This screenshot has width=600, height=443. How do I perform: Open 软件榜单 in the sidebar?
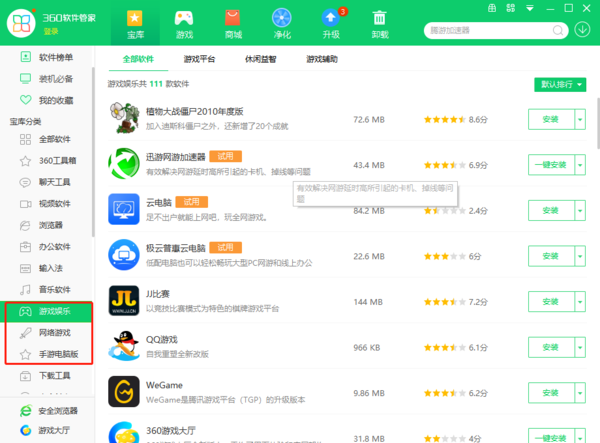click(55, 59)
